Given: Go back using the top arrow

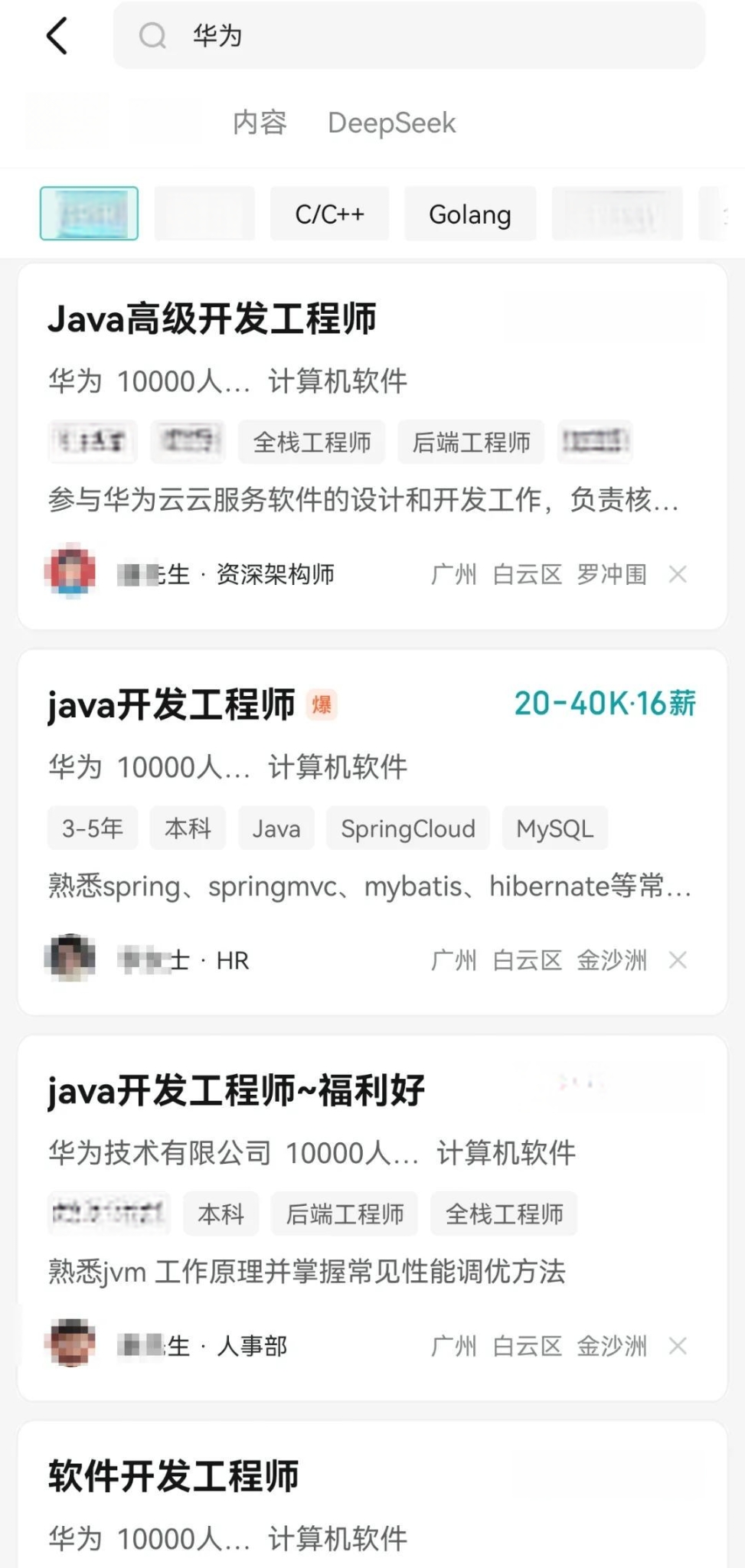Looking at the screenshot, I should click(57, 36).
